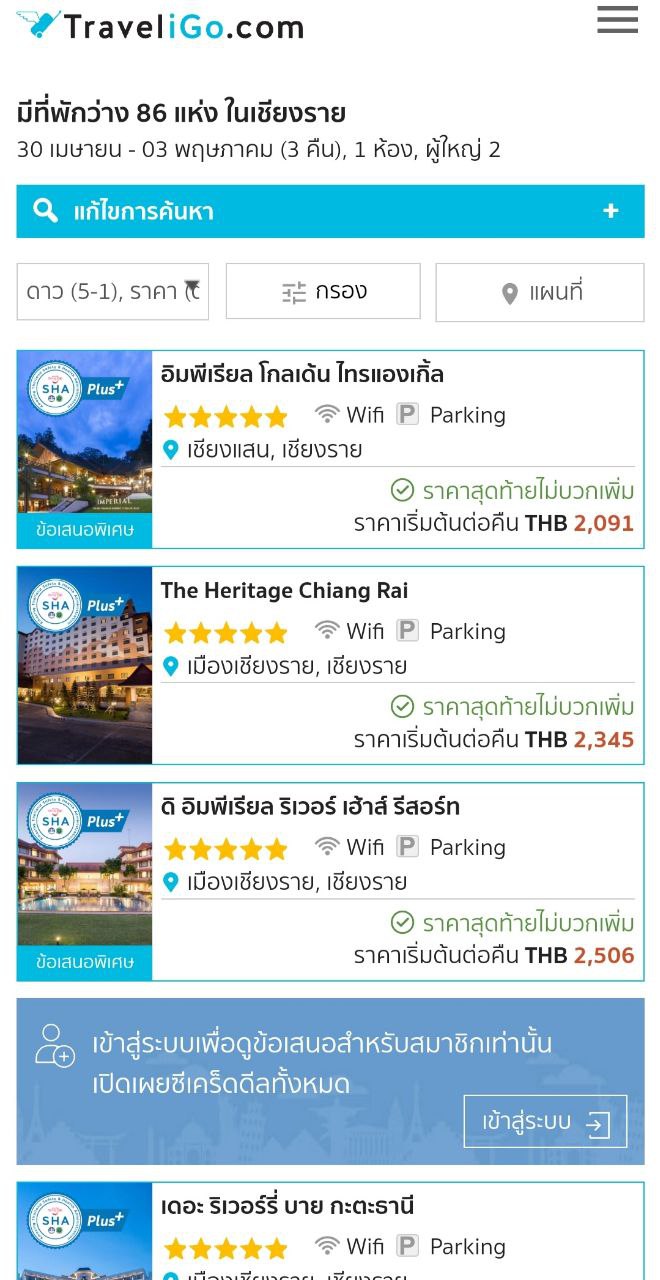Screen dimensions: 660x1280
Task: Open the อิมพีเรียล โกลเด้น ไทรแองเกิ้ล hotel card
Action: (302, 375)
